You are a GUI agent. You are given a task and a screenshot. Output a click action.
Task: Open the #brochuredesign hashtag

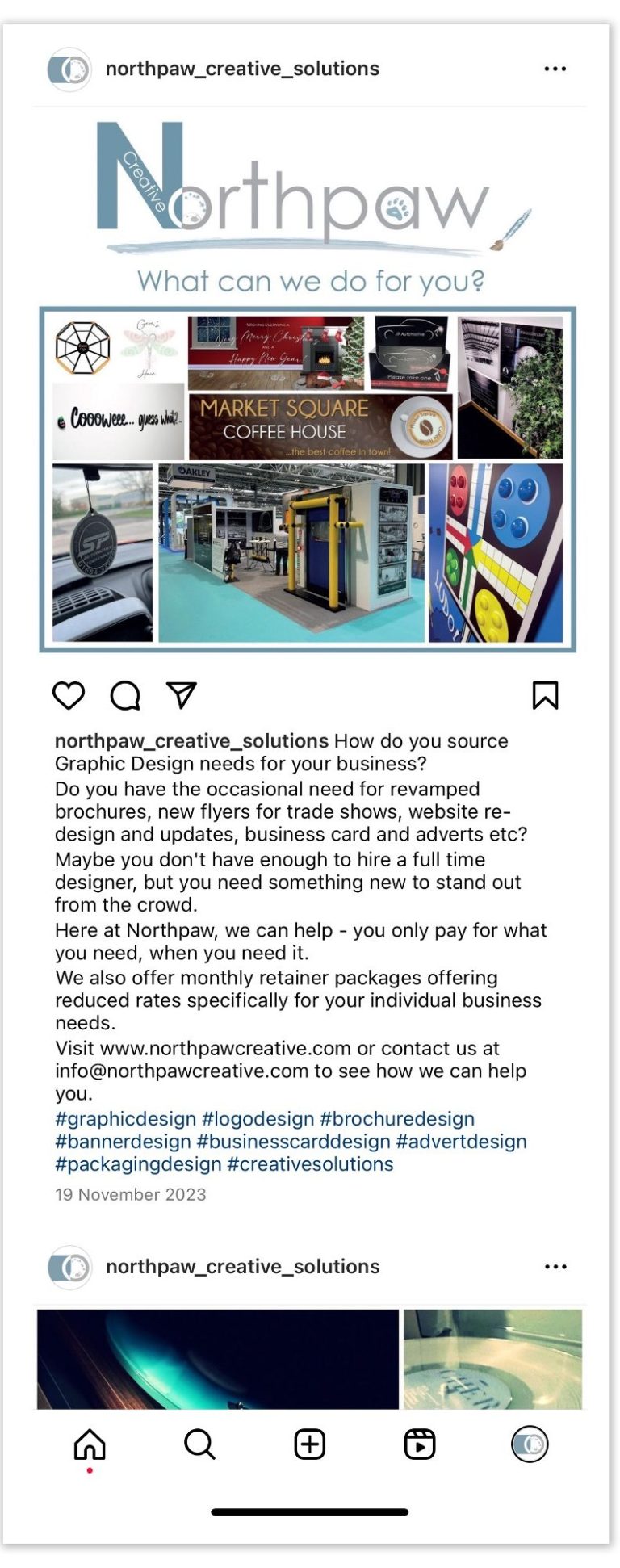[397, 1119]
